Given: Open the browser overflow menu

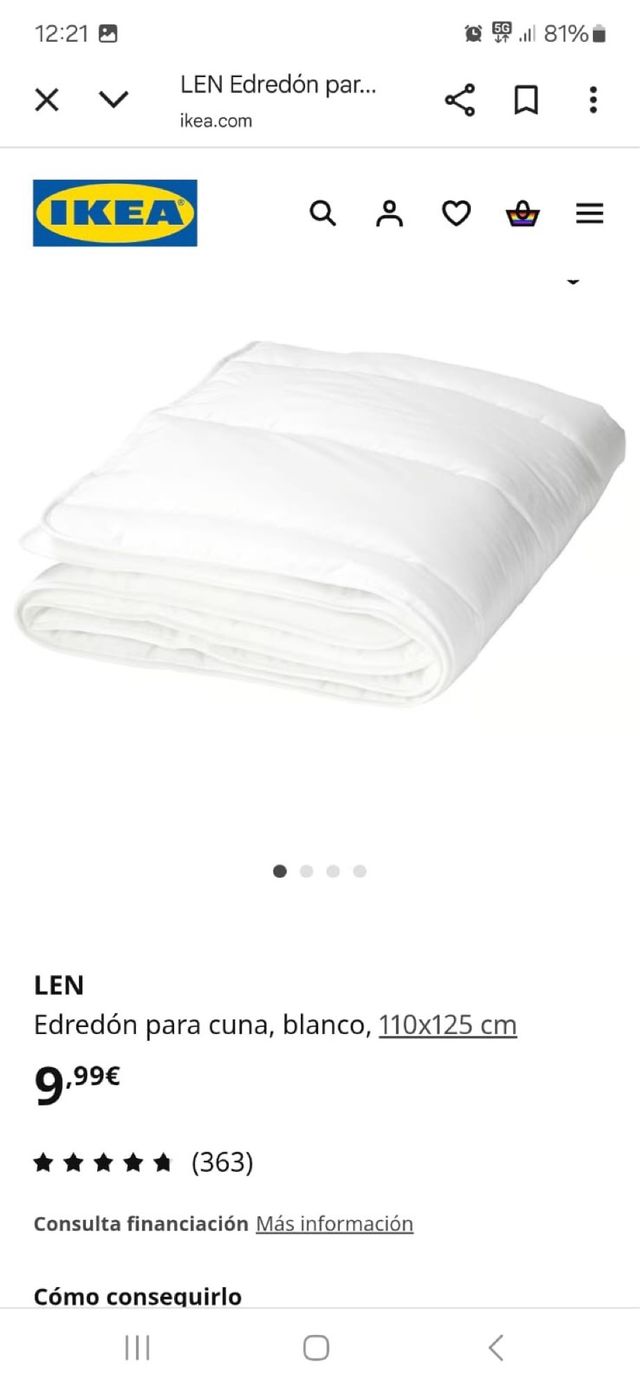Looking at the screenshot, I should (593, 100).
